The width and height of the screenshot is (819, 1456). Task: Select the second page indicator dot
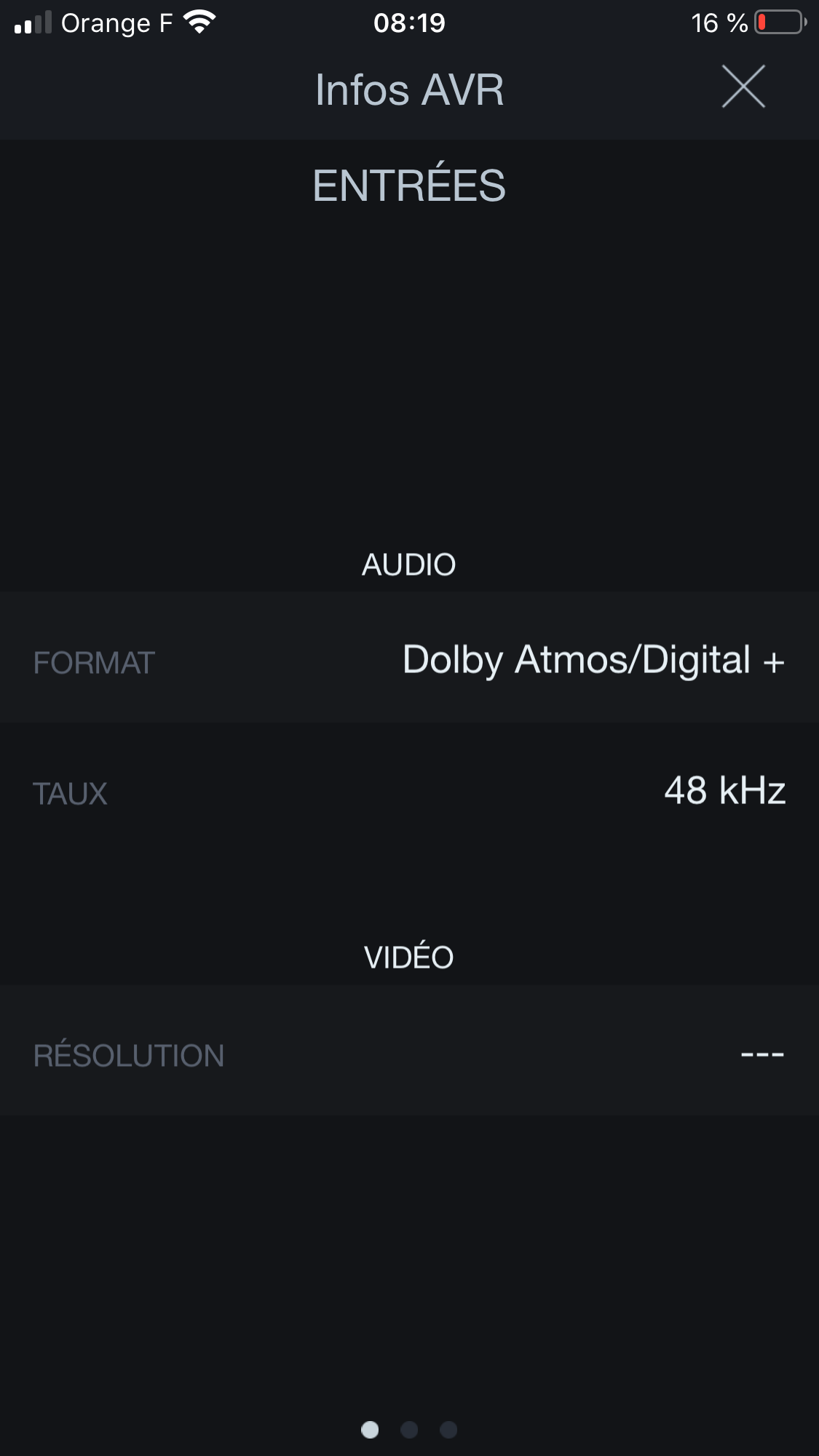tap(409, 1430)
